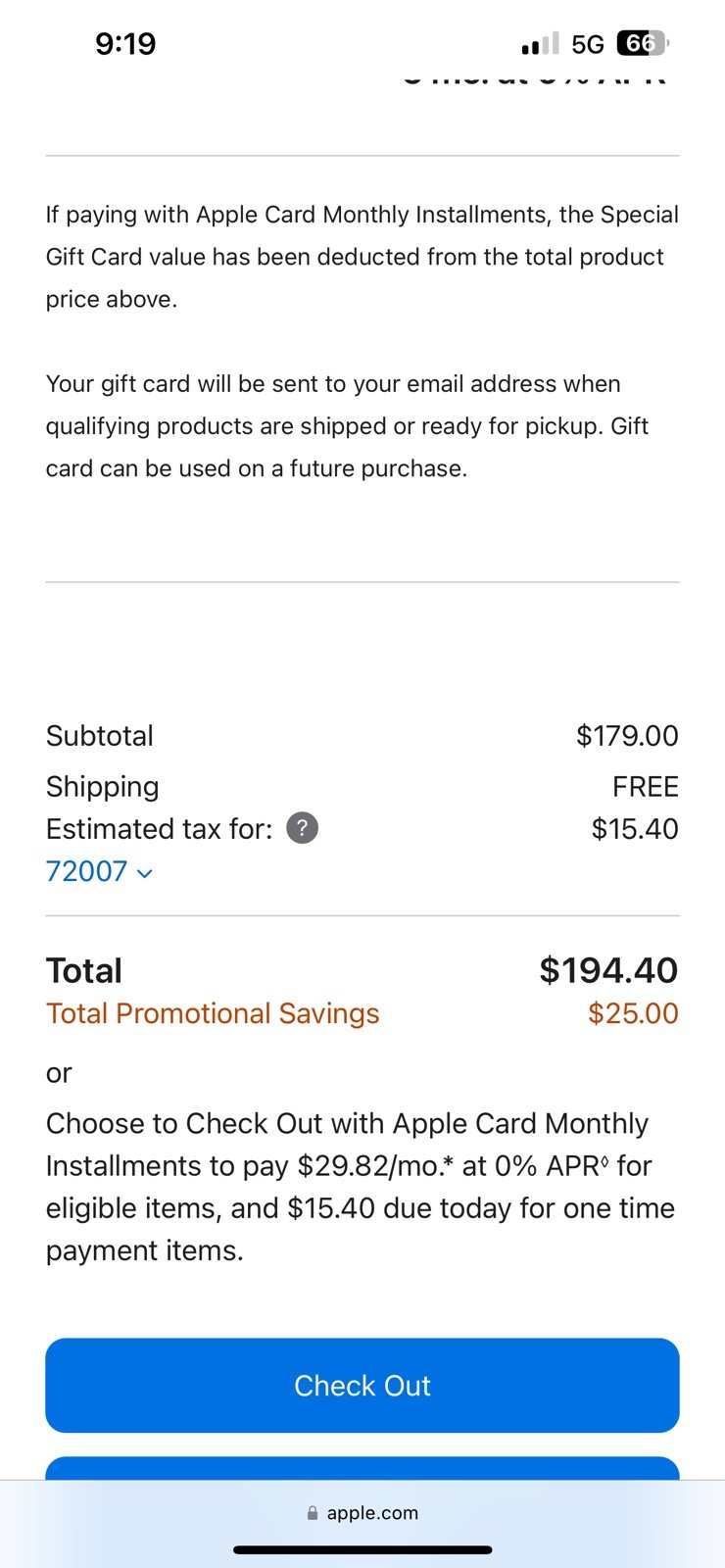725x1568 pixels.
Task: Tap the estimated tax help icon
Action: pyautogui.click(x=302, y=828)
